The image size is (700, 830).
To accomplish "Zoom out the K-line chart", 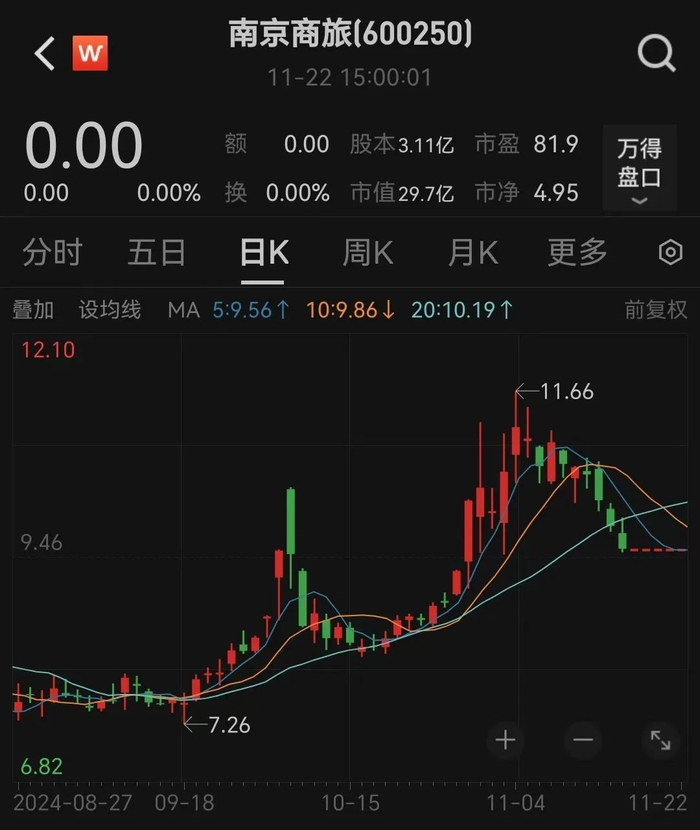I will [x=584, y=740].
